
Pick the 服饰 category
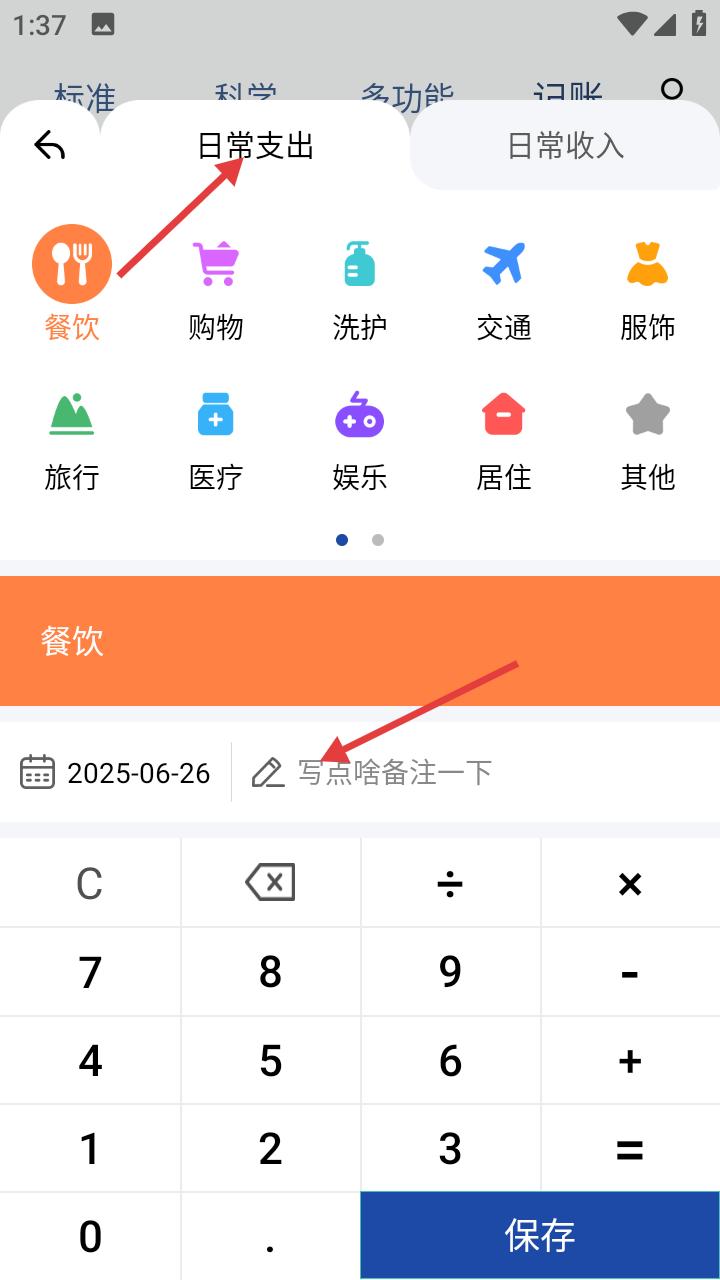point(648,286)
